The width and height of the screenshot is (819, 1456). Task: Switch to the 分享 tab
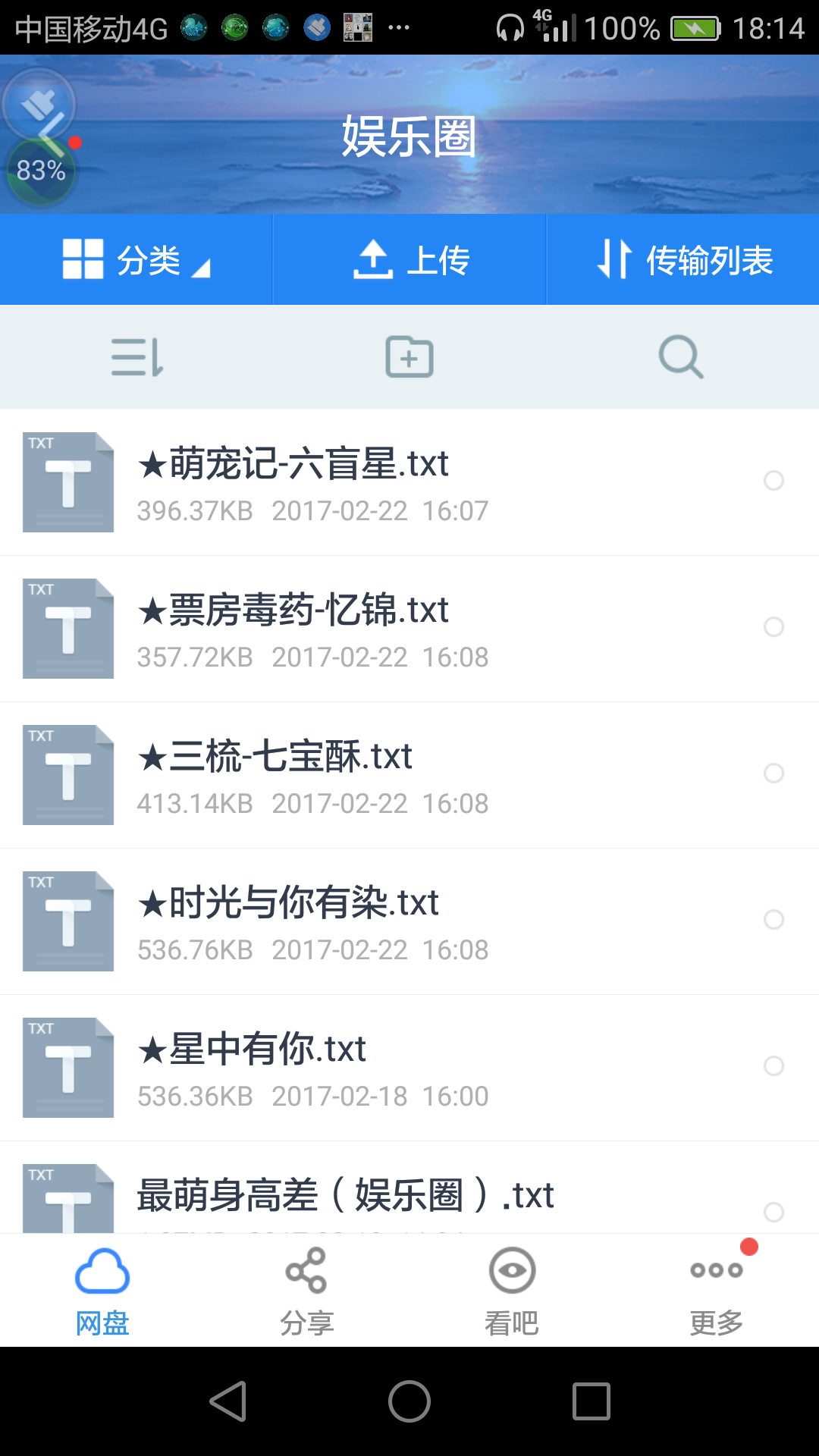pyautogui.click(x=307, y=1291)
